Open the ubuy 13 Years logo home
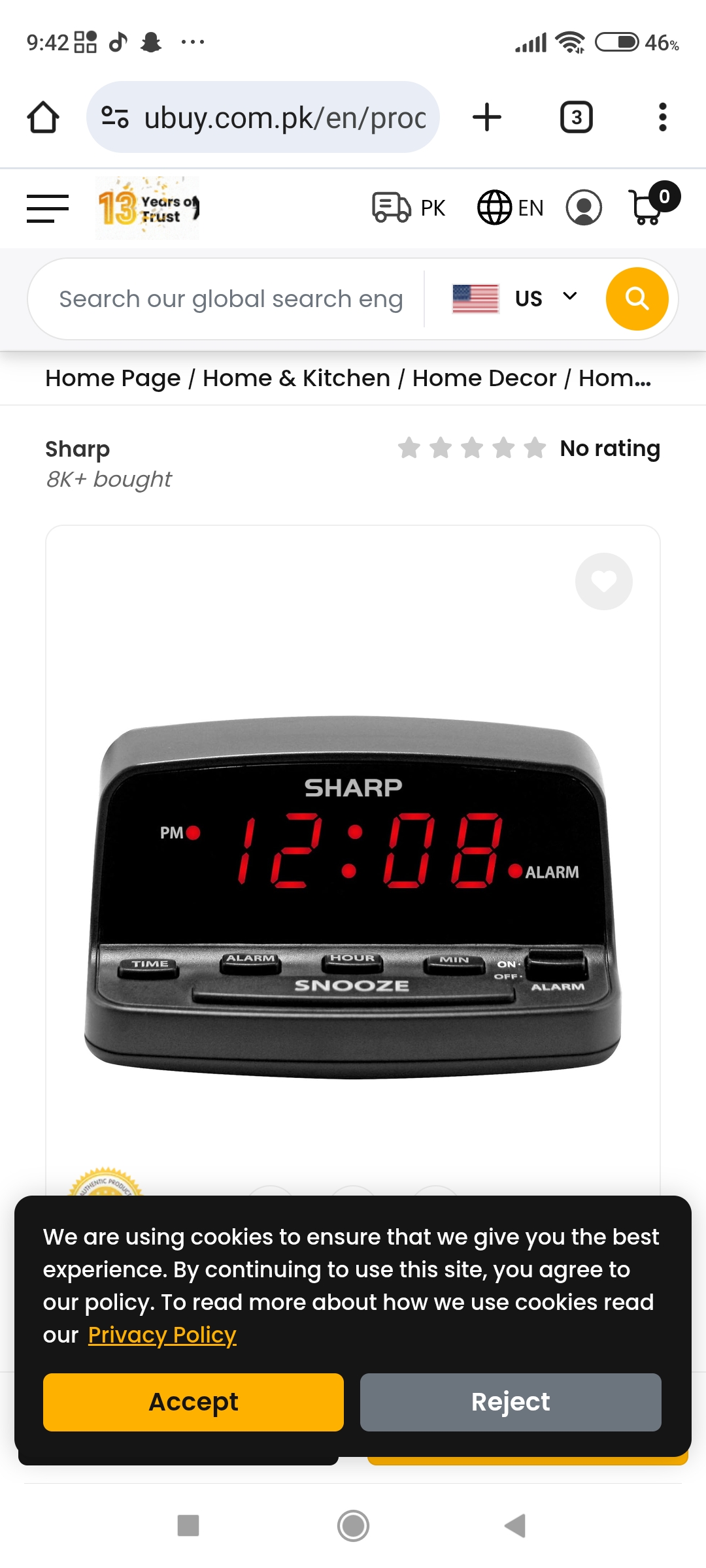 coord(148,208)
